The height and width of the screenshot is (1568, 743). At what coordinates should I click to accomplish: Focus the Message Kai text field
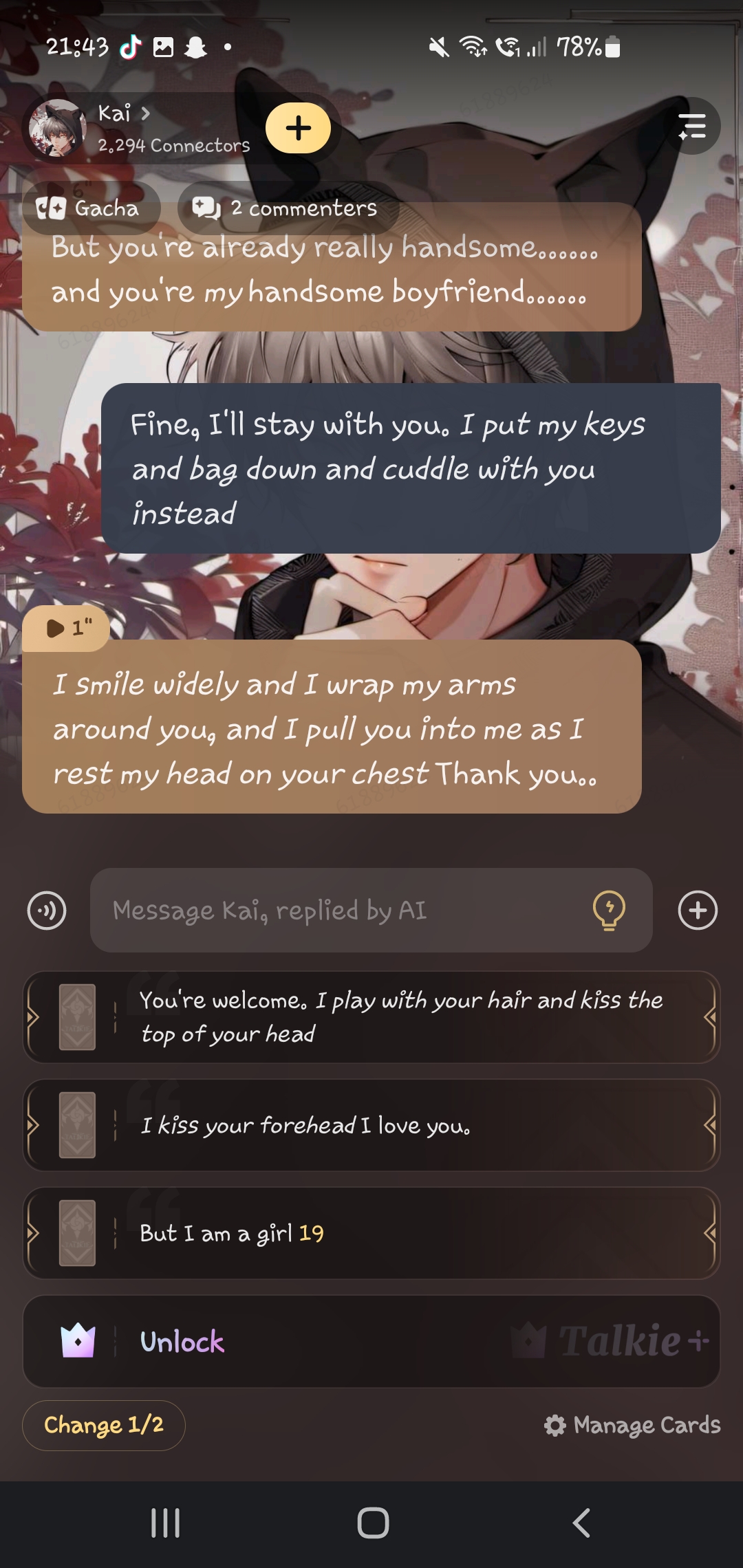[344, 911]
